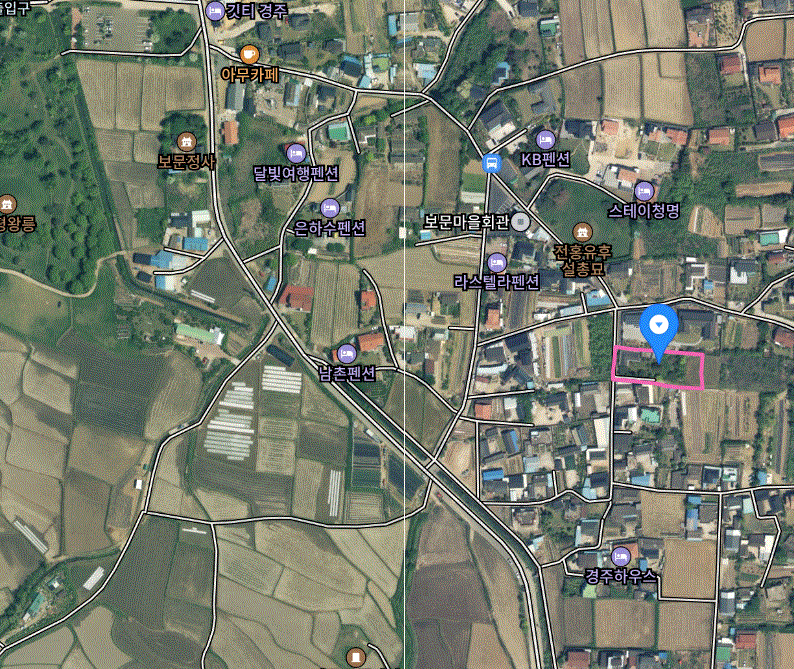Open the KB펜션 lodging marker
This screenshot has height=669, width=794.
tap(545, 139)
